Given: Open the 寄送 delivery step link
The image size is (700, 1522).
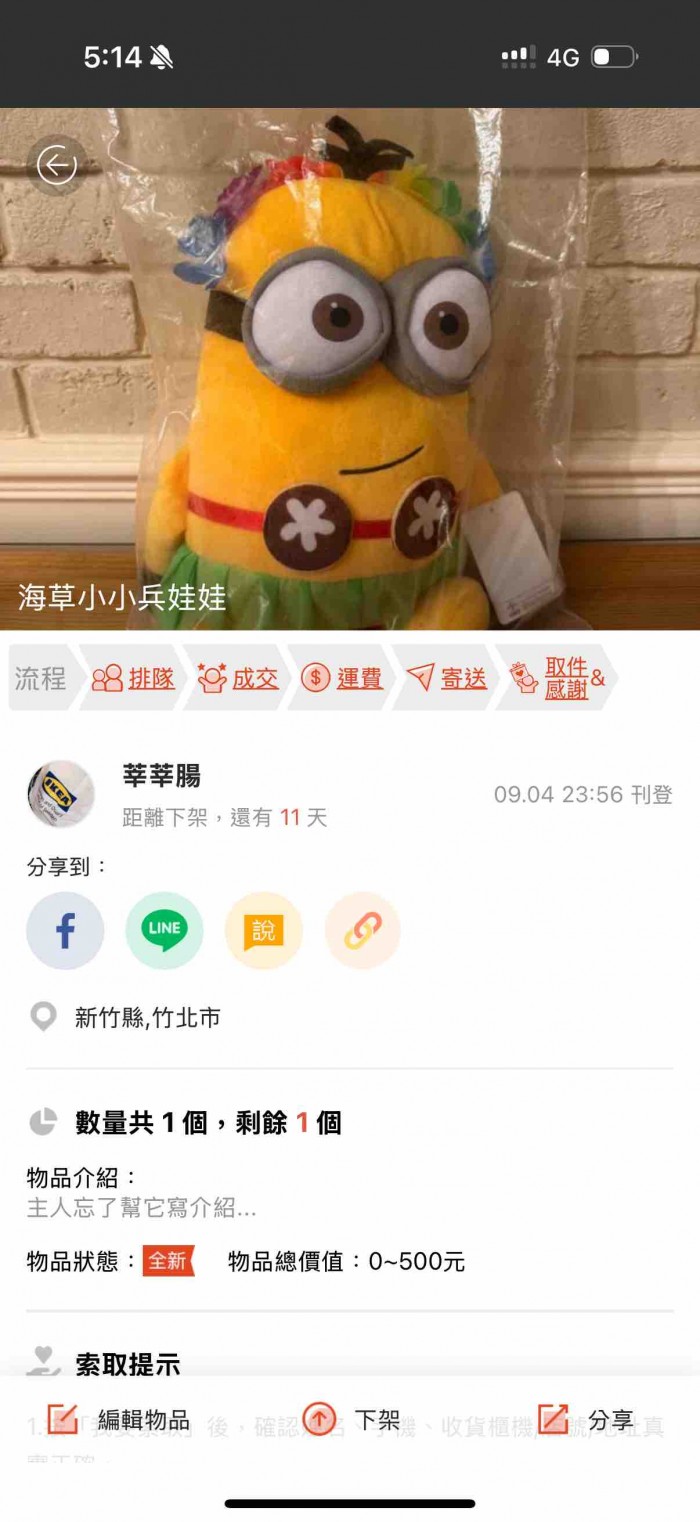Looking at the screenshot, I should [447, 678].
